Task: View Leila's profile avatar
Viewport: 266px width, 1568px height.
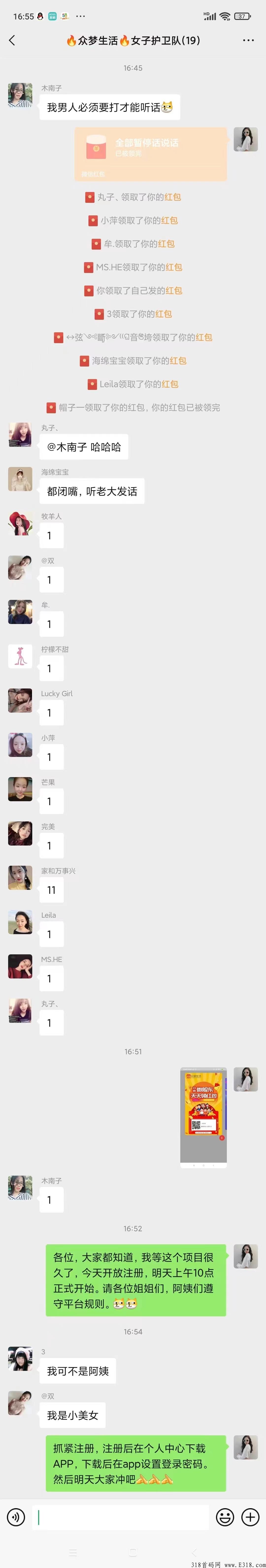Action: pyautogui.click(x=20, y=922)
